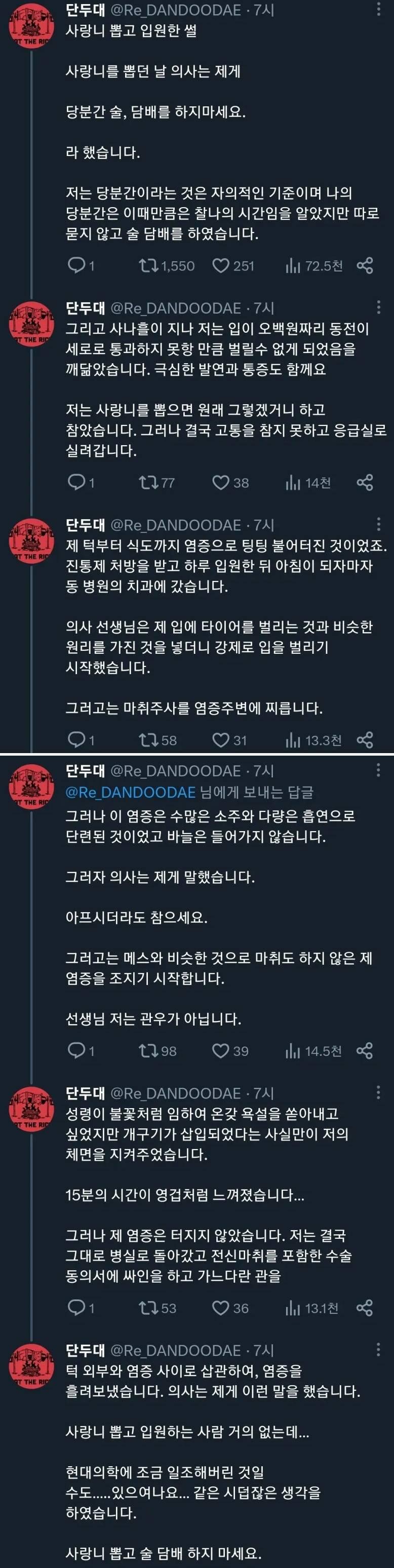Like the tweet with 36 likes
This screenshot has width=394, height=1568.
point(220,1308)
